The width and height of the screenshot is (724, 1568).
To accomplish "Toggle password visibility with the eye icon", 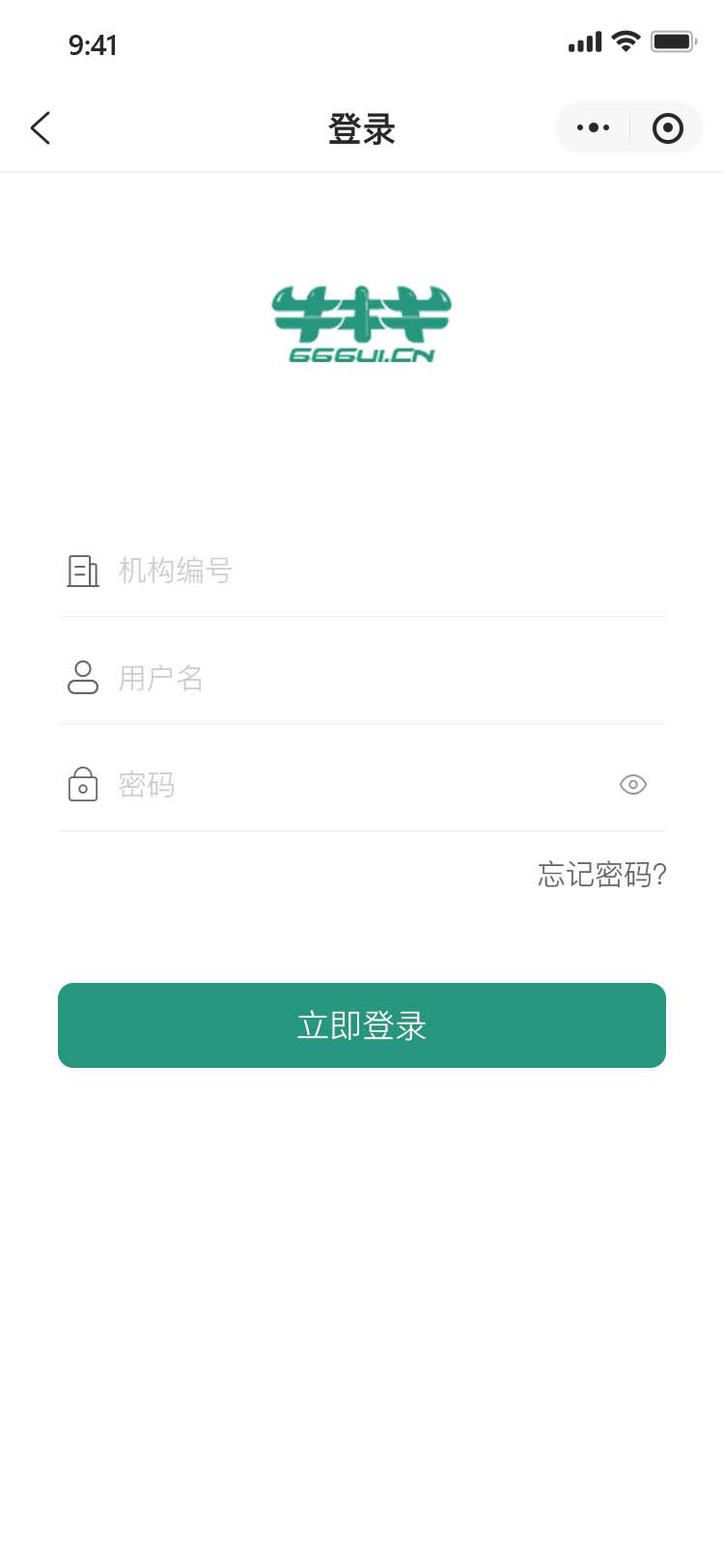I will [632, 785].
